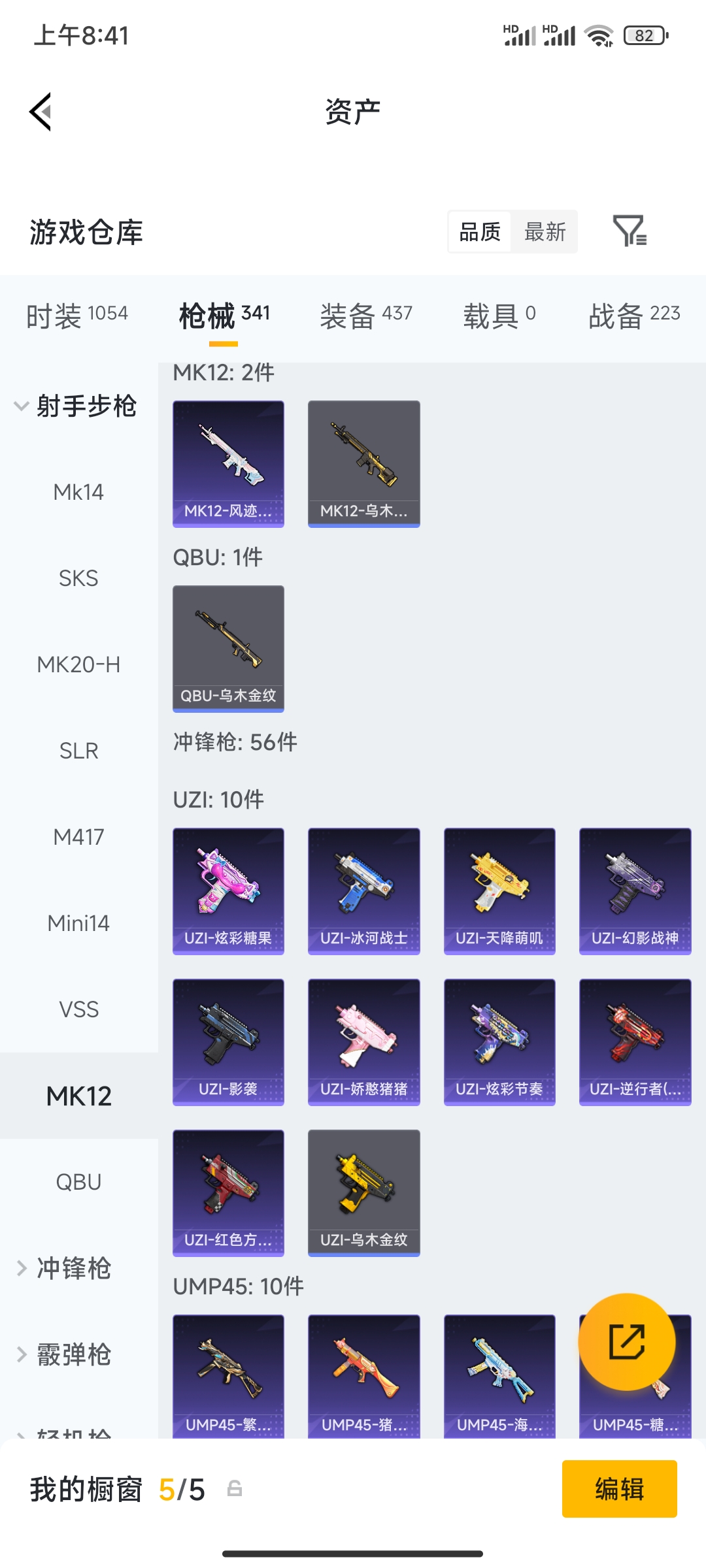Switch to the 时装 1054 tab
The height and width of the screenshot is (1568, 706).
pos(77,316)
